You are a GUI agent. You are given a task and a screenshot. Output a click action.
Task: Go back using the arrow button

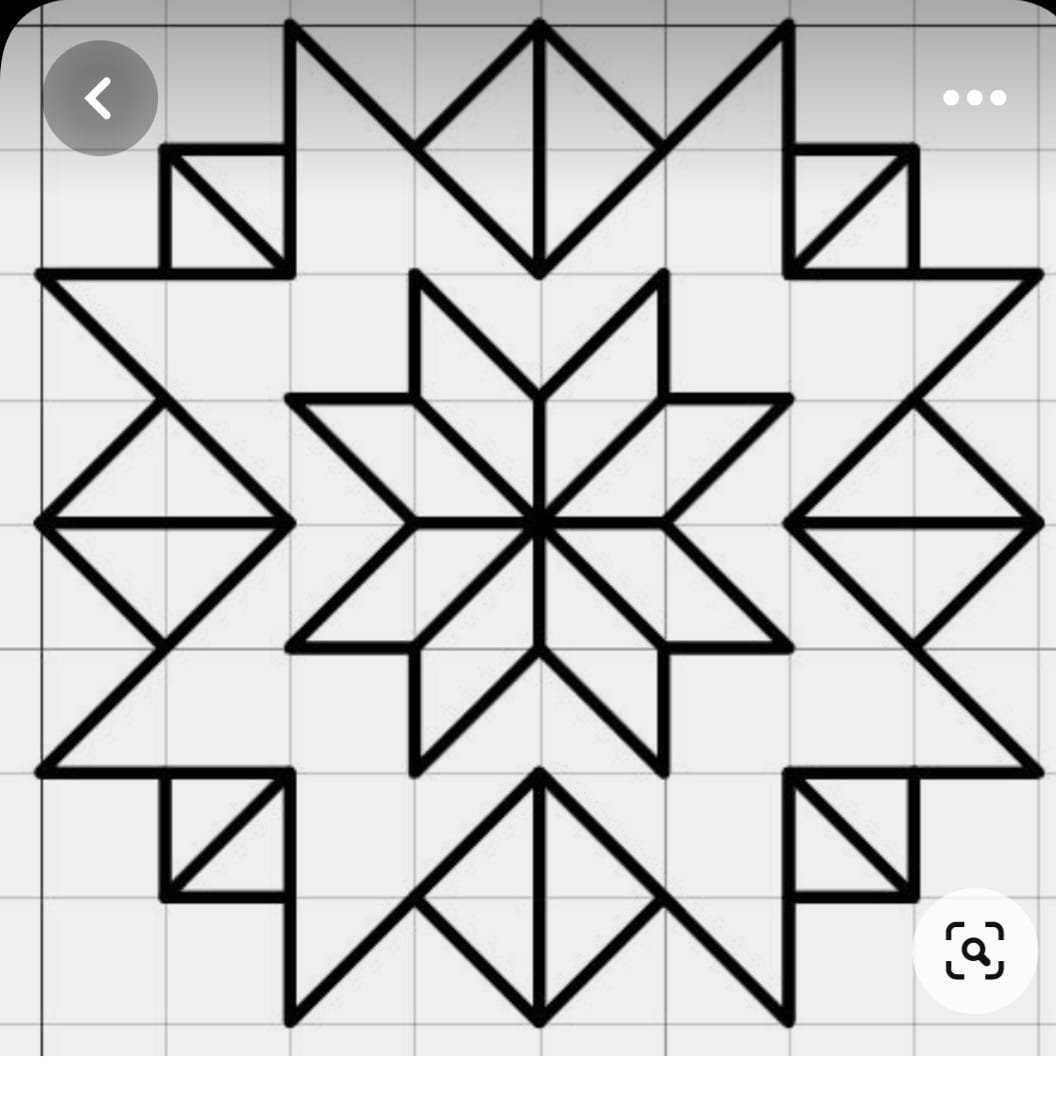click(99, 98)
